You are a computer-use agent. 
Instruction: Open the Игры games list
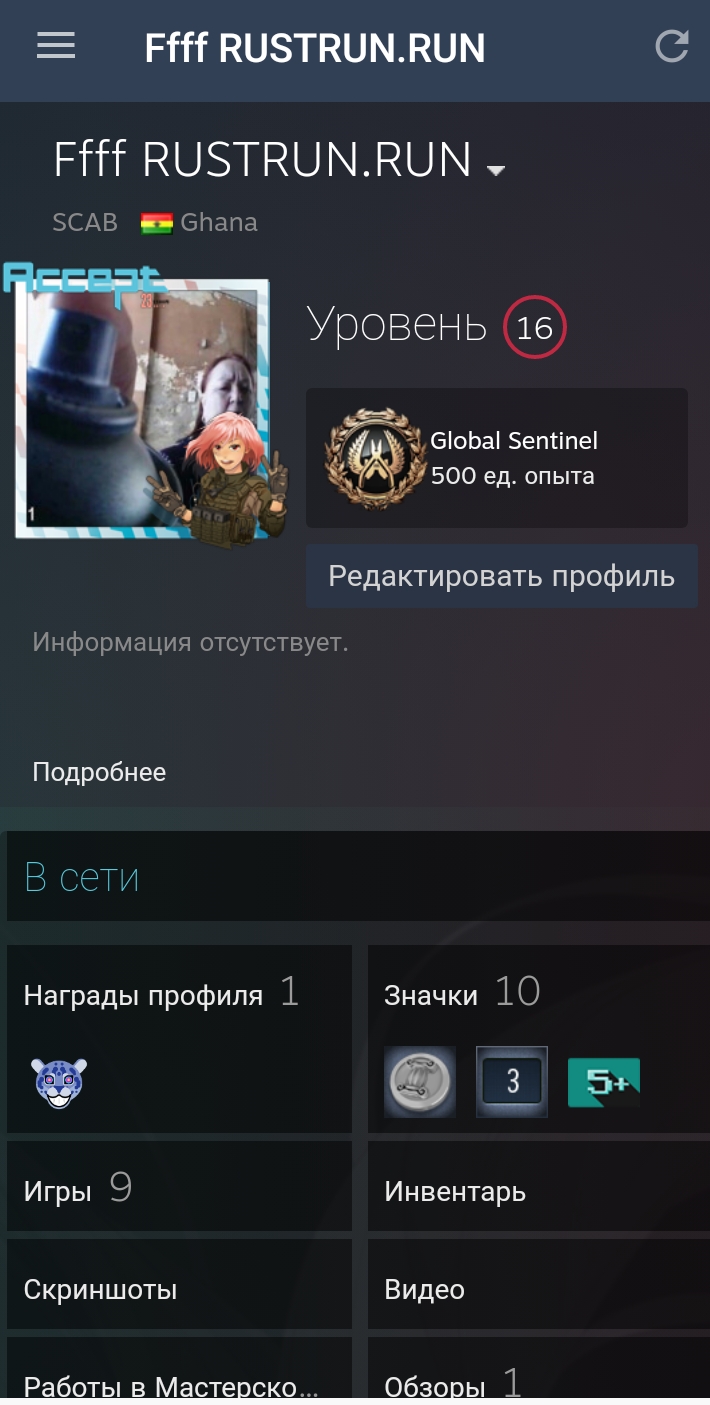[x=179, y=1186]
